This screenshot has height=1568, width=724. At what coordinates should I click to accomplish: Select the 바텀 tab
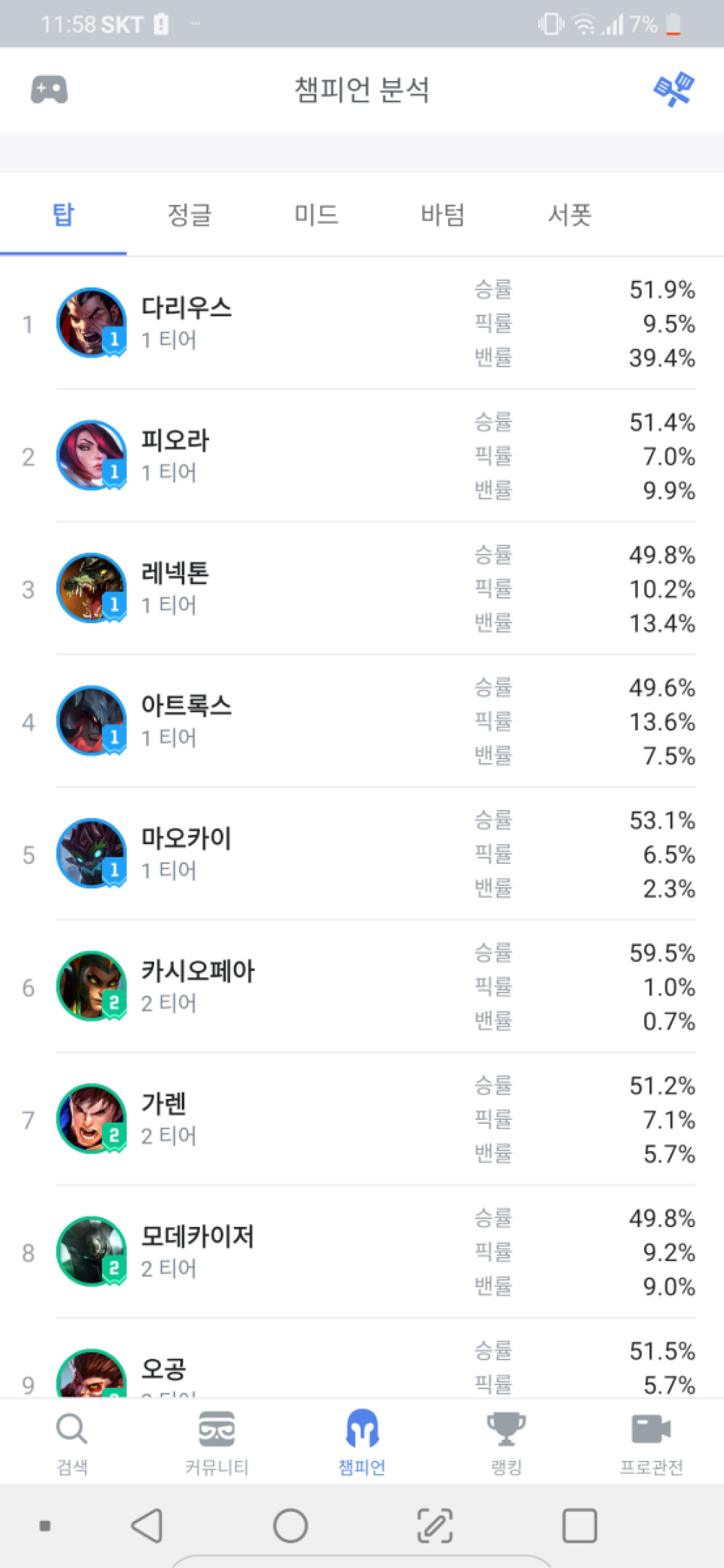443,215
